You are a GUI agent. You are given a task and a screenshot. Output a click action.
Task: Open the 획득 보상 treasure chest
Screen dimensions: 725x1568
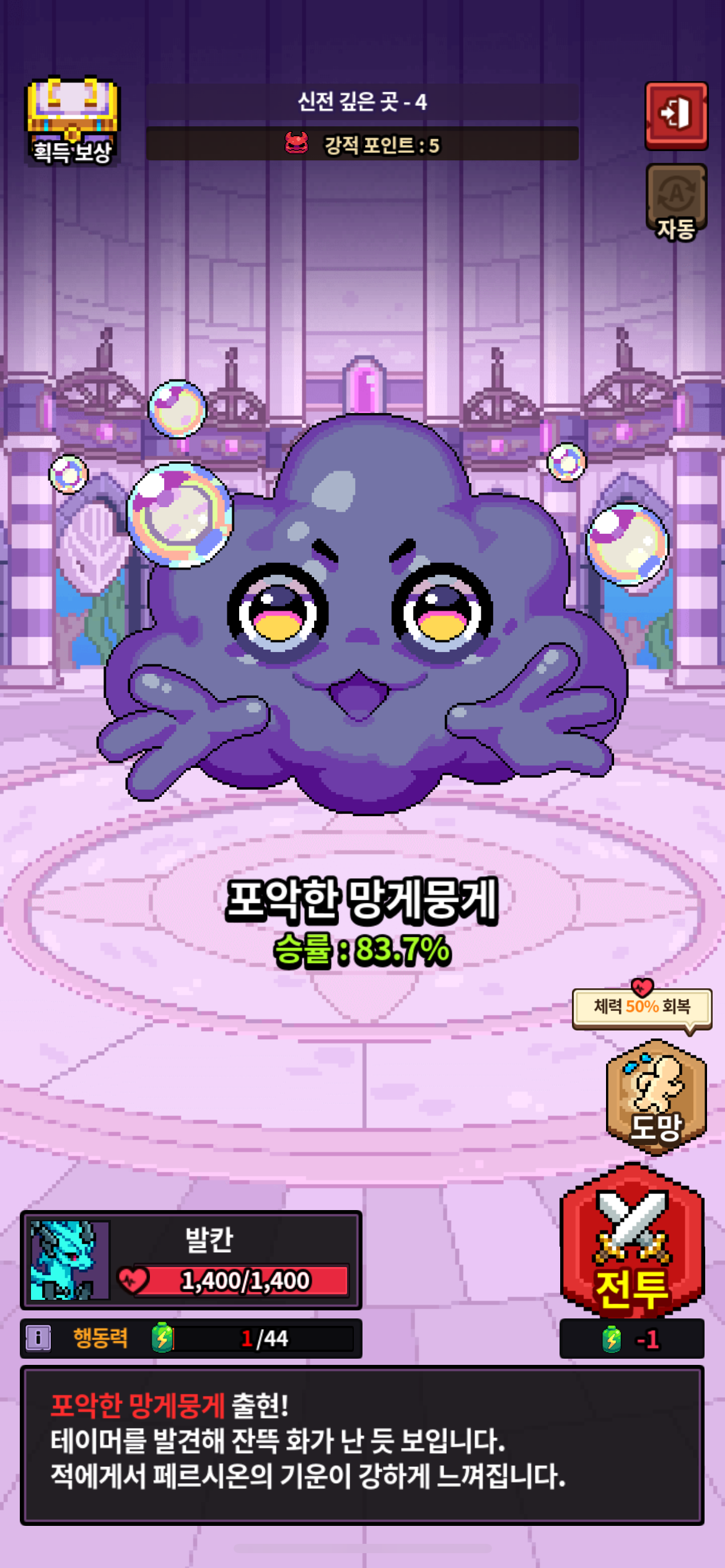[72, 121]
